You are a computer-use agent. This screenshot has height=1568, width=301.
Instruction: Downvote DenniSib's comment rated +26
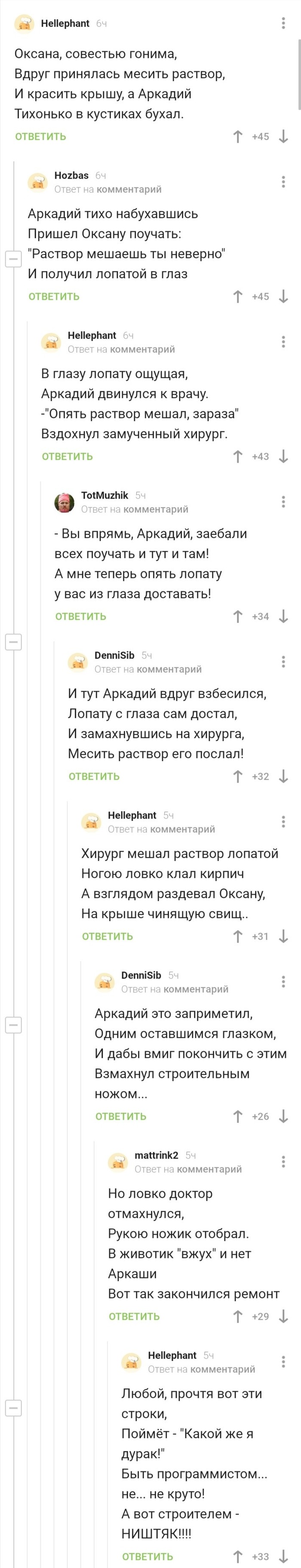pos(283,1116)
